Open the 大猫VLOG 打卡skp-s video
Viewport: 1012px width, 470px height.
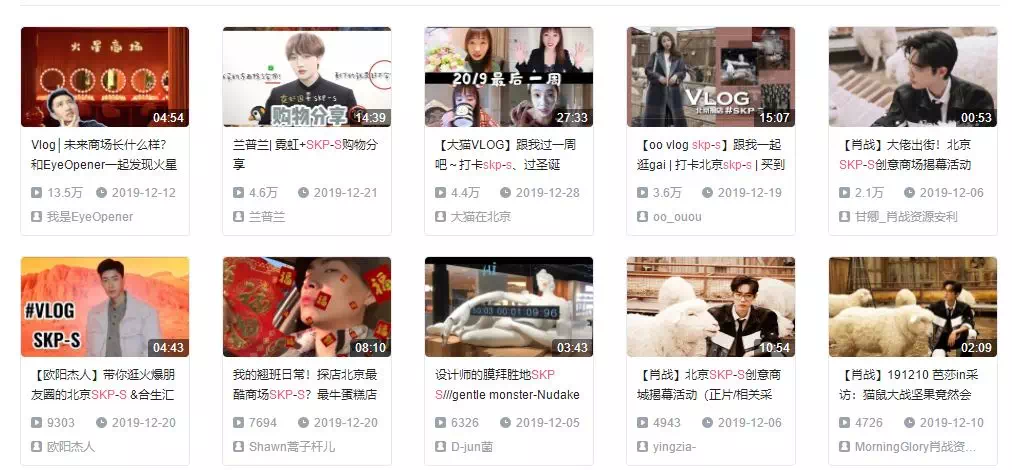pyautogui.click(x=508, y=77)
